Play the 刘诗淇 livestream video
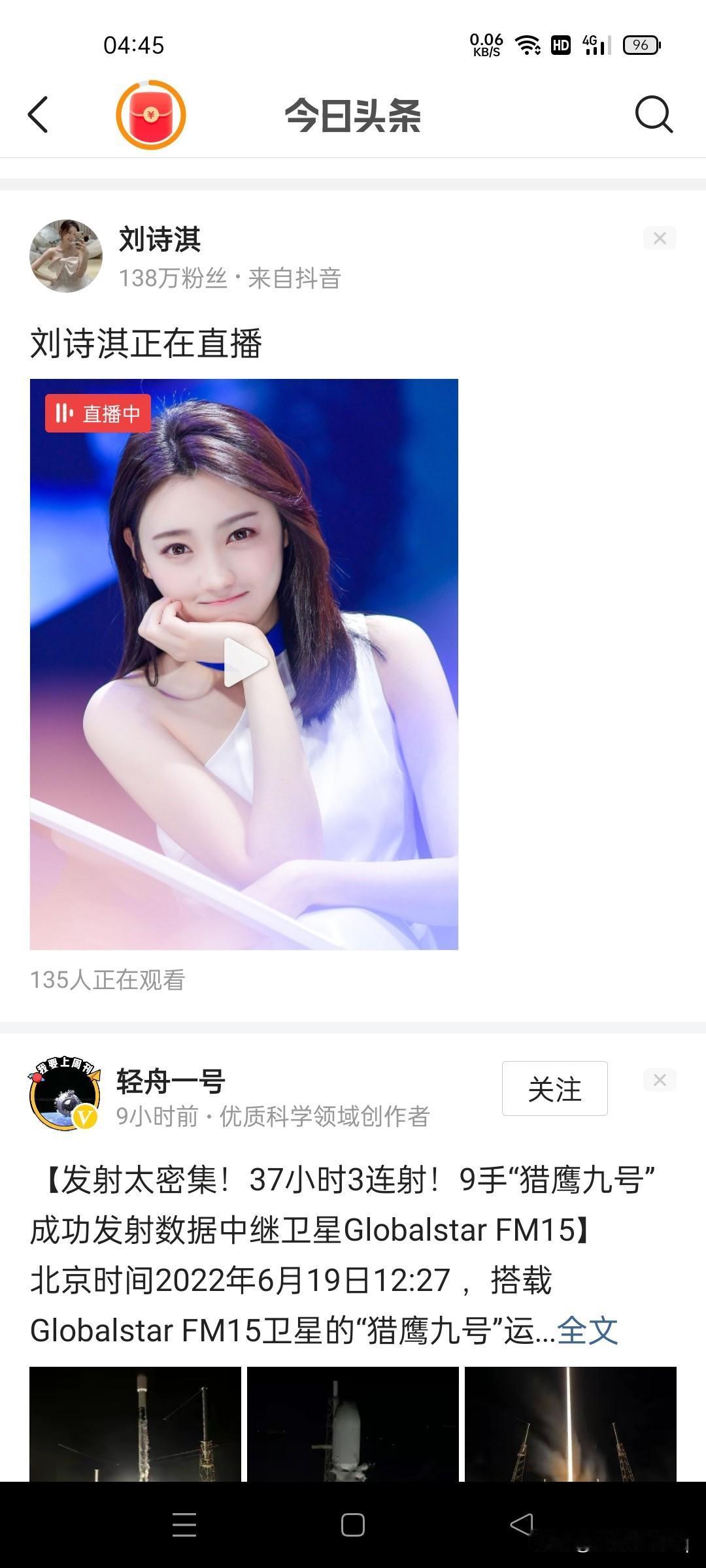This screenshot has width=706, height=1568. (x=244, y=661)
